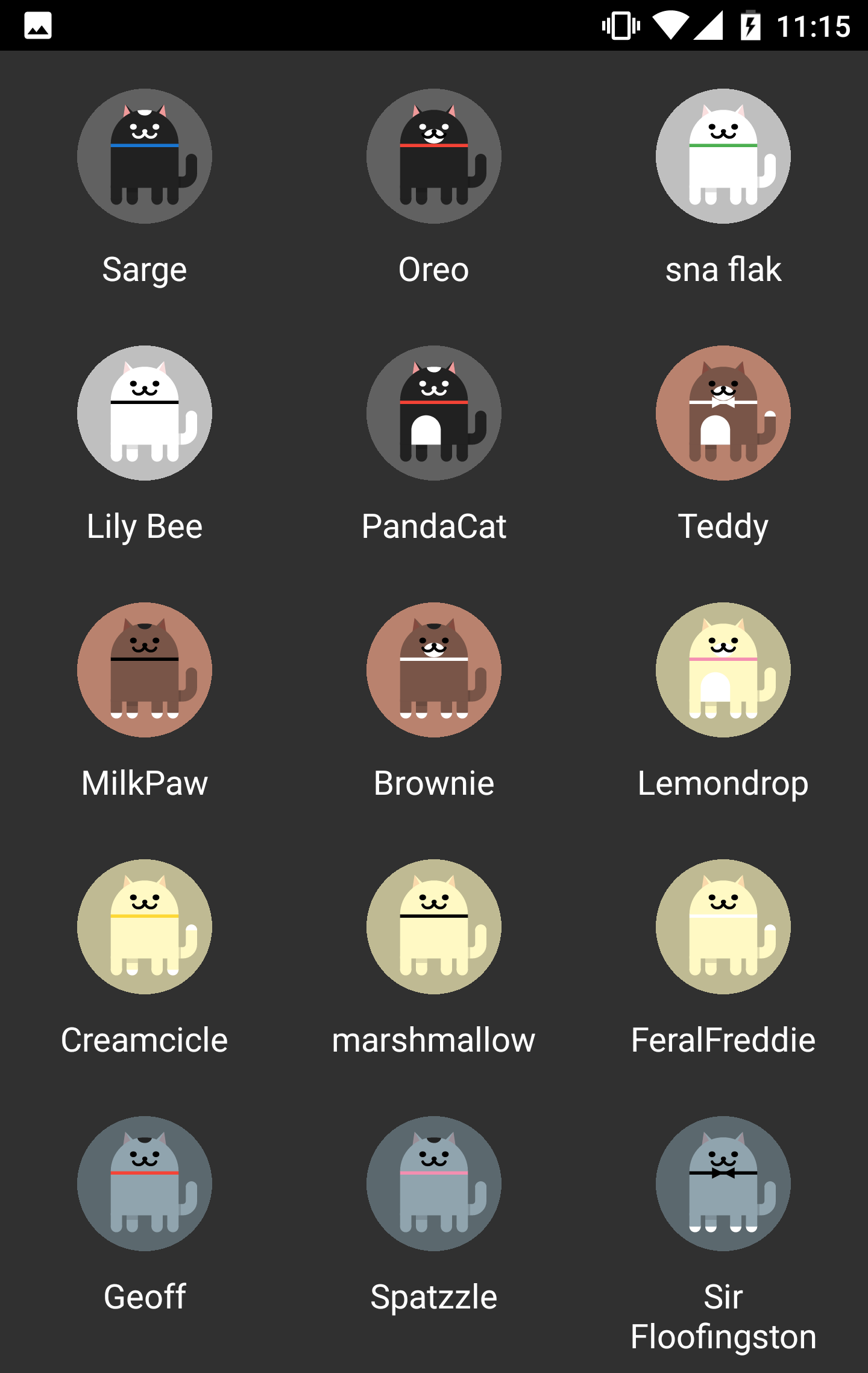The width and height of the screenshot is (868, 1373).
Task: Select the FeralFreddie cat
Action: click(723, 927)
